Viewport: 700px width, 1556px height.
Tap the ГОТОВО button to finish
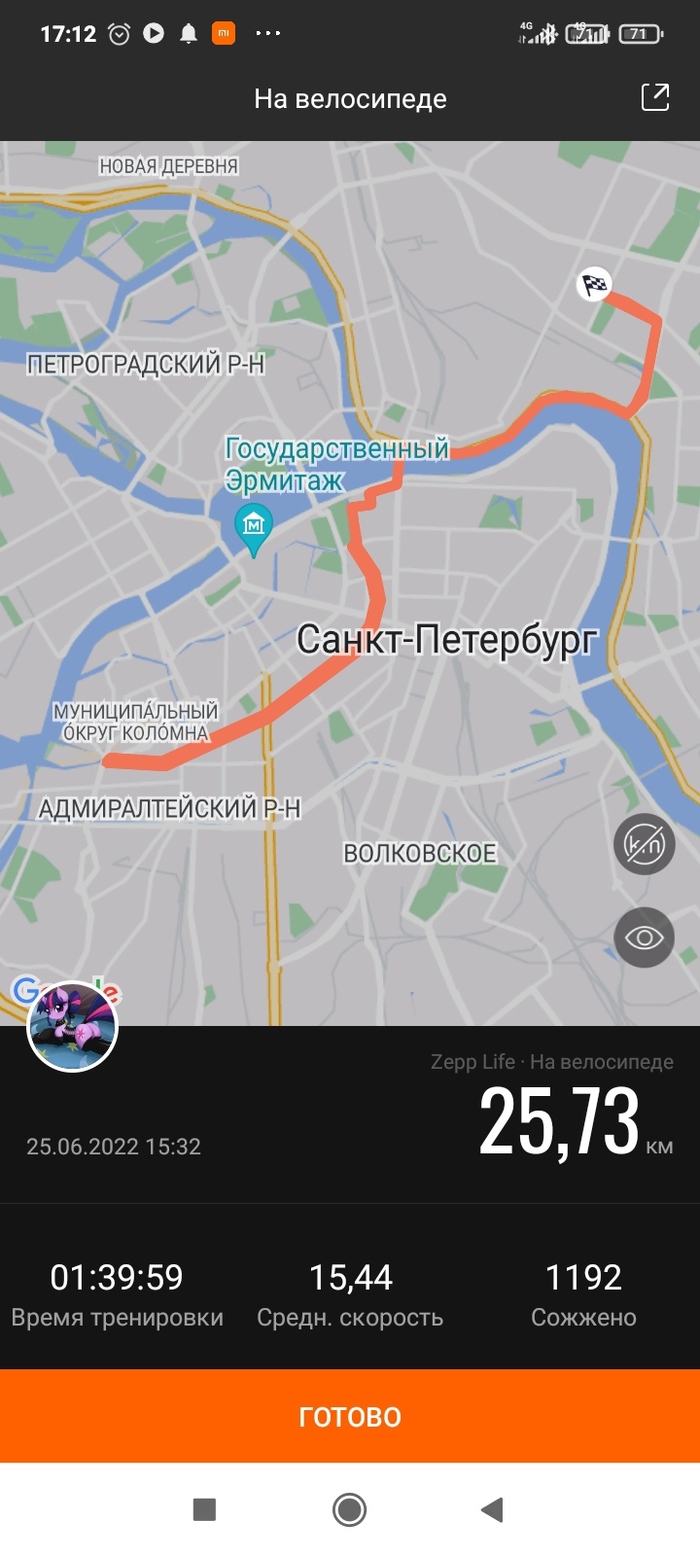pyautogui.click(x=350, y=1416)
